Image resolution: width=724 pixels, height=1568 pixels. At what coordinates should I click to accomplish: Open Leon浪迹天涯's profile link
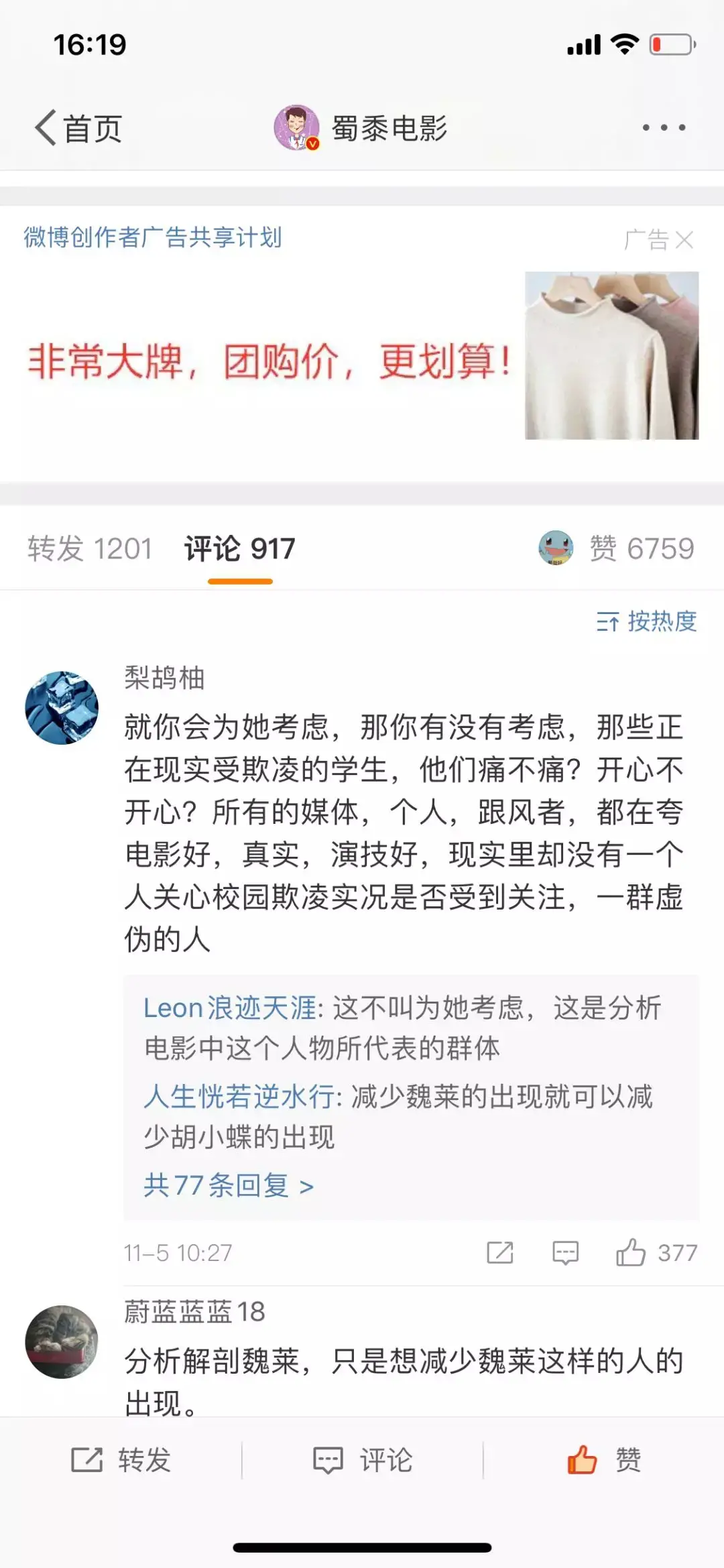tap(229, 1008)
